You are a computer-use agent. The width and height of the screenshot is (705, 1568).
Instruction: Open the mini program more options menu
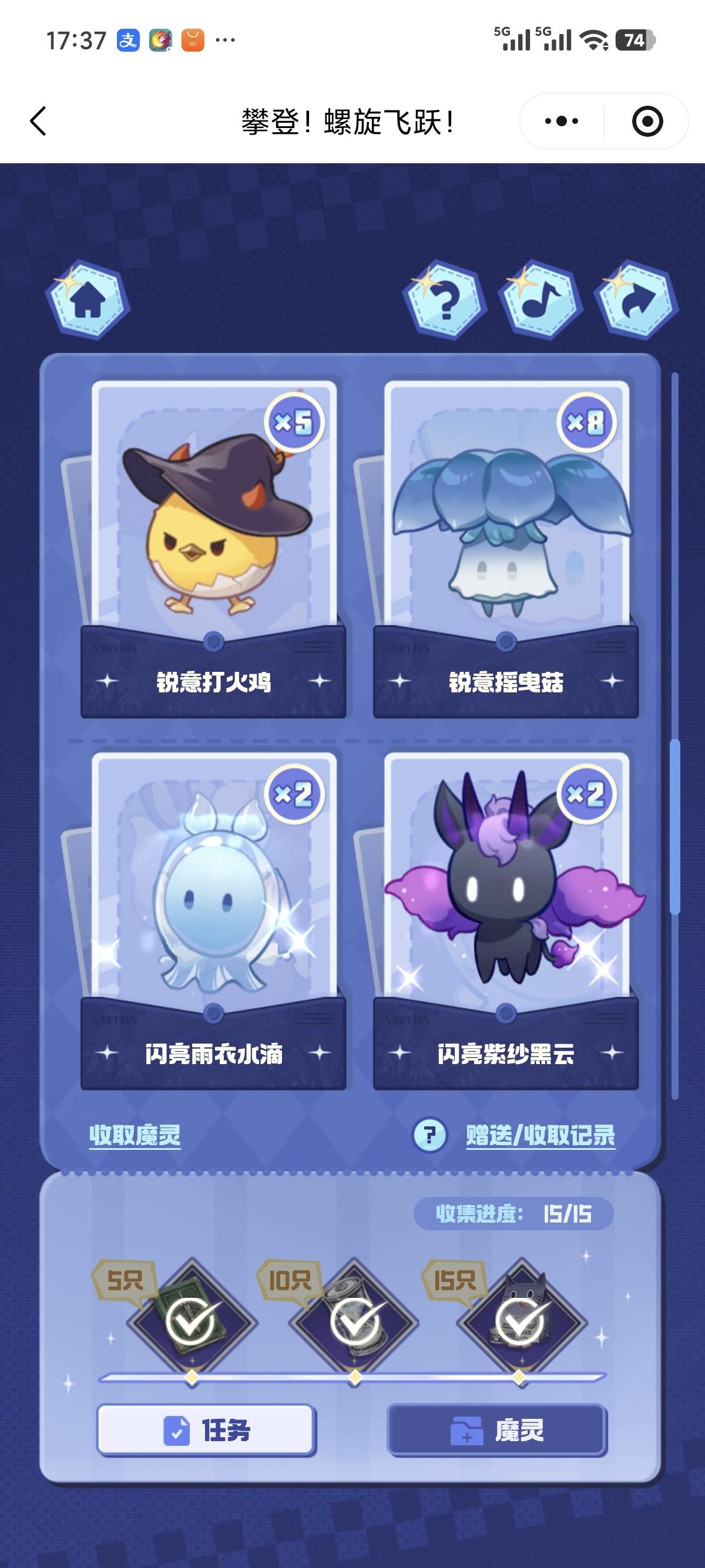pyautogui.click(x=561, y=121)
